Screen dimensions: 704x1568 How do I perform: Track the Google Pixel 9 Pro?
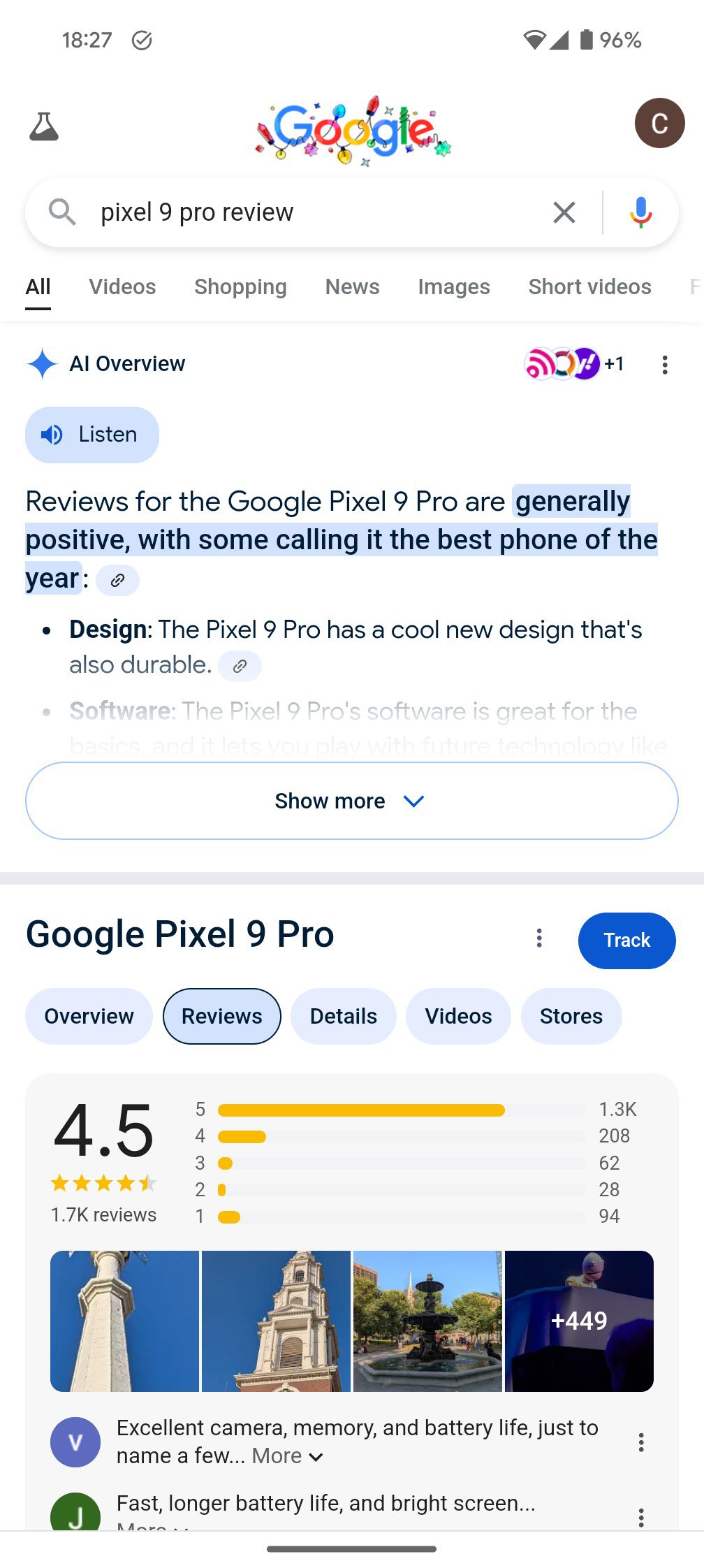coord(626,941)
